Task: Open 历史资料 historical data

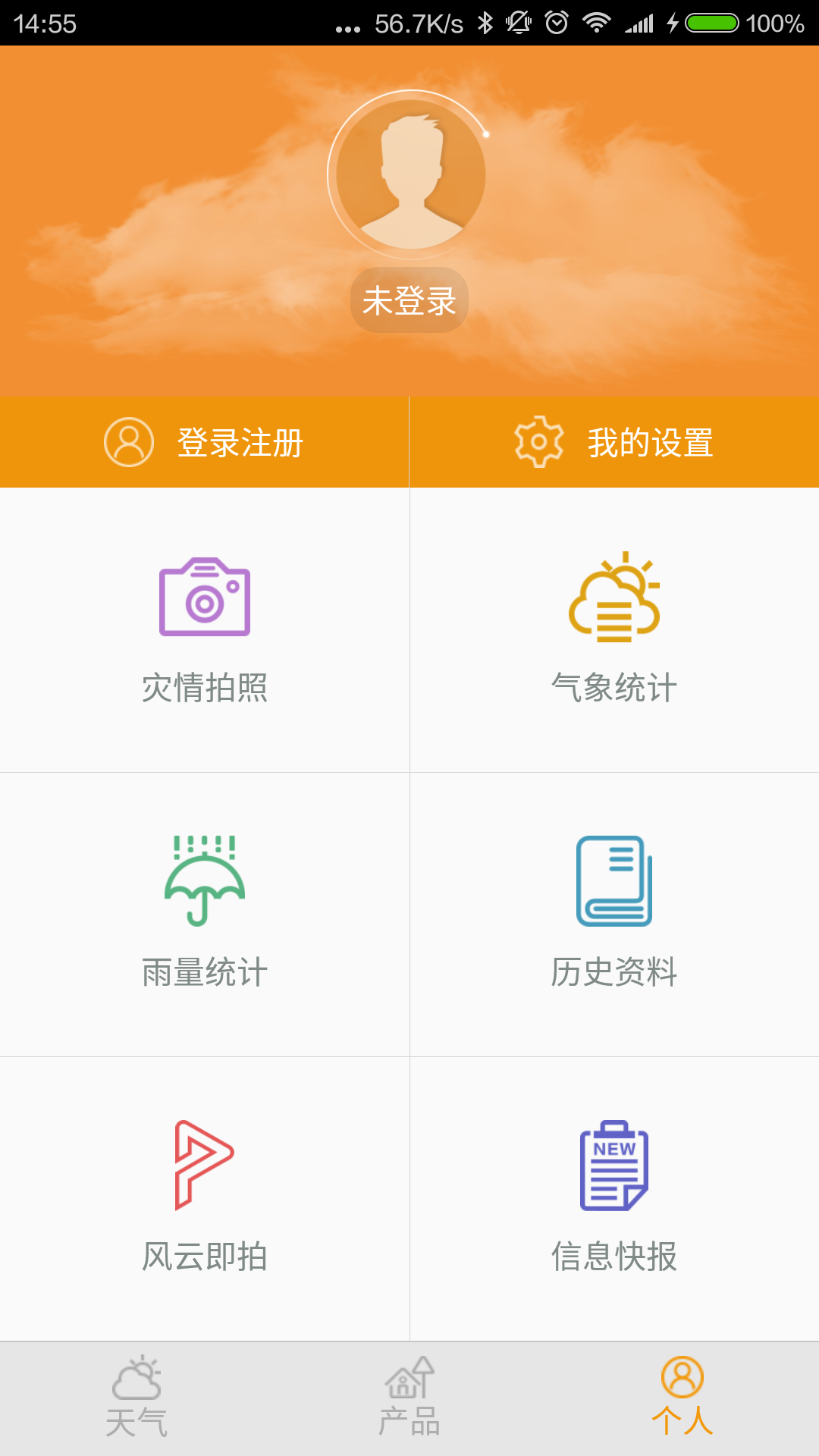Action: pyautogui.click(x=614, y=918)
